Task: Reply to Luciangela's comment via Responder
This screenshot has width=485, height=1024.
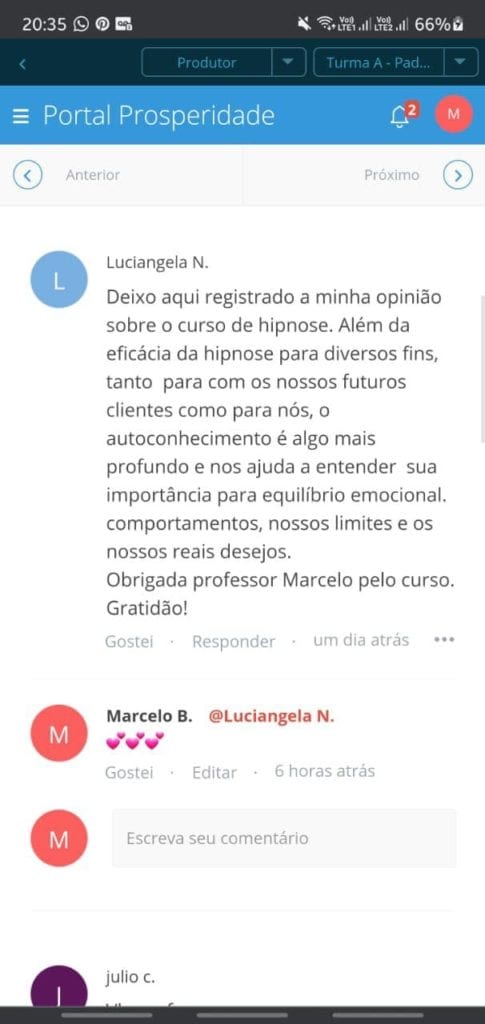Action: click(x=234, y=641)
